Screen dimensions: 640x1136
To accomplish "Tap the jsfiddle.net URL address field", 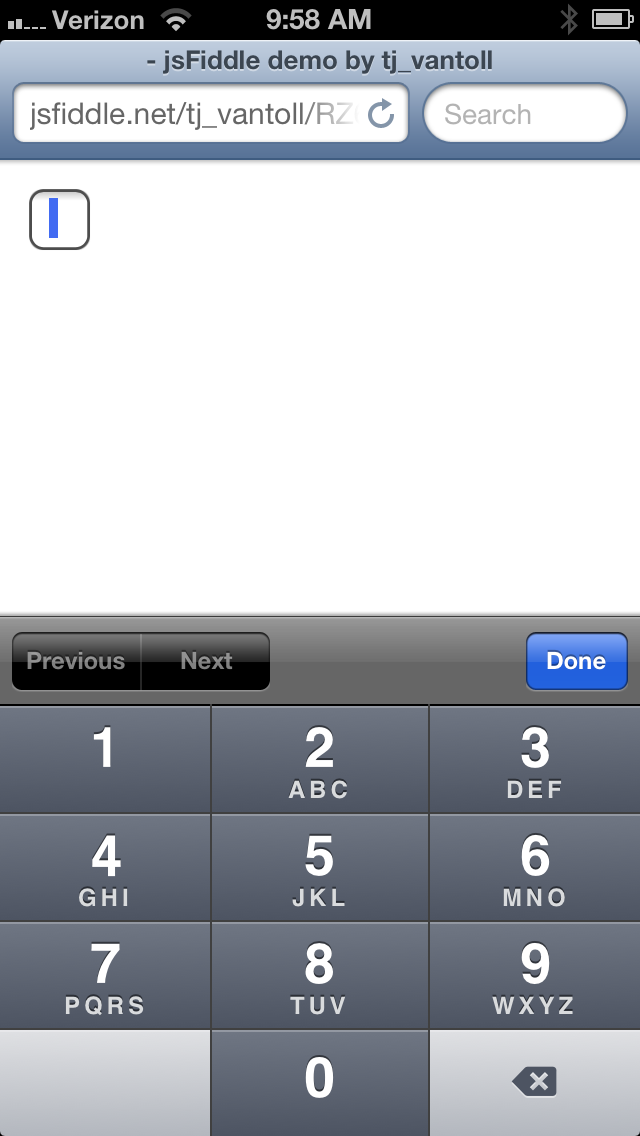I will pyautogui.click(x=194, y=114).
